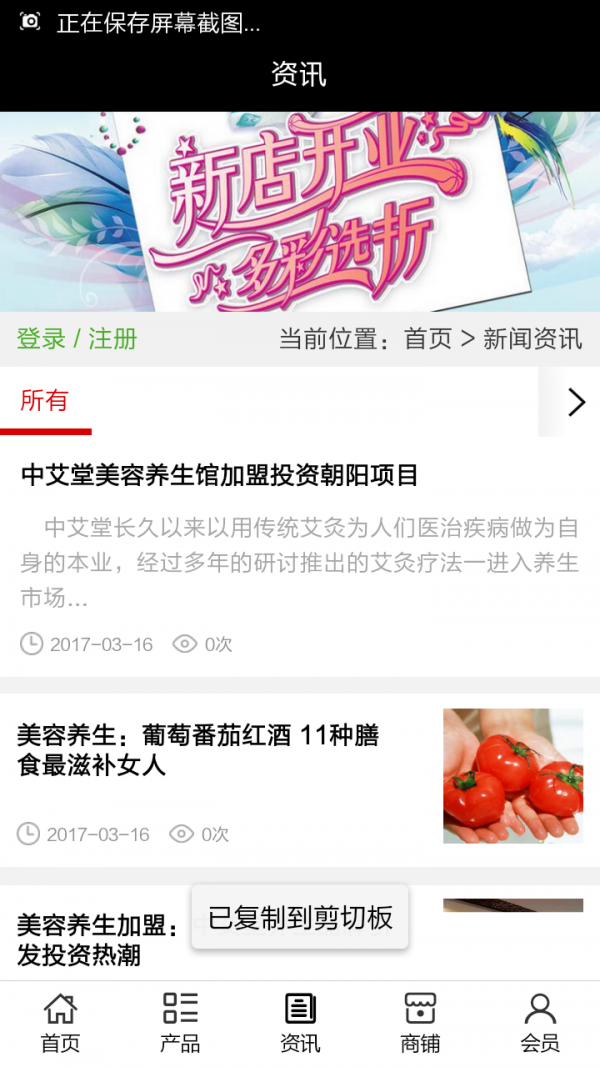The width and height of the screenshot is (600, 1067).
Task: Open article 葡萄番茄红酒 11种膳食最滋补女人
Action: point(198,750)
